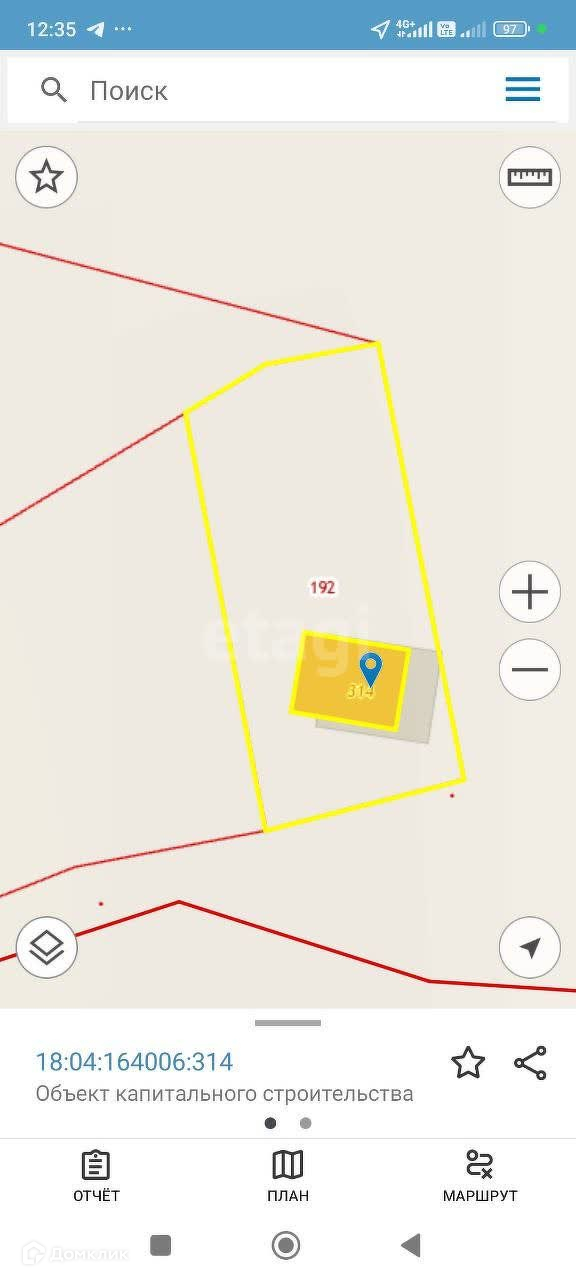Share the object 18:04:164006:314

pos(530,1062)
